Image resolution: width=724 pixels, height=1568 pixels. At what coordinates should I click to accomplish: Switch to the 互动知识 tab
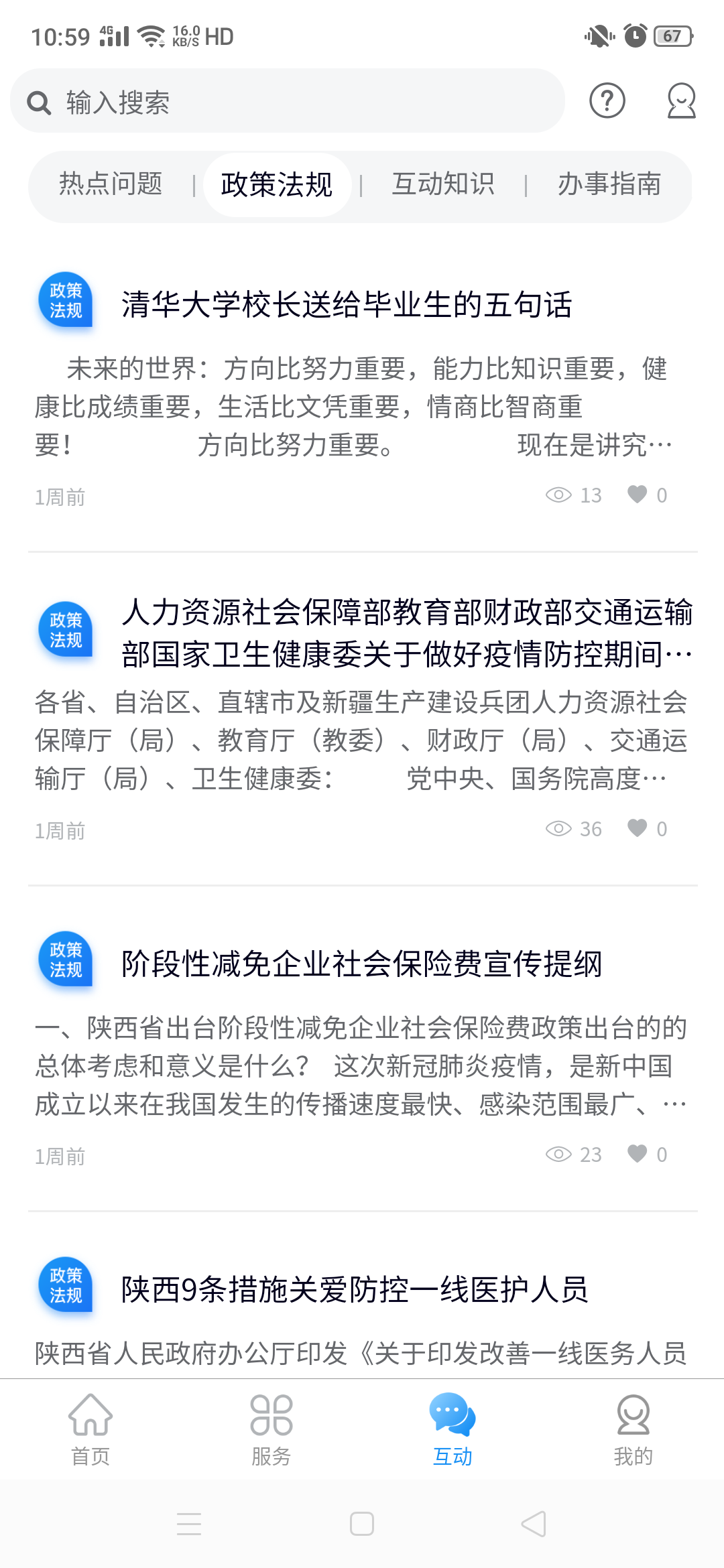coord(443,184)
